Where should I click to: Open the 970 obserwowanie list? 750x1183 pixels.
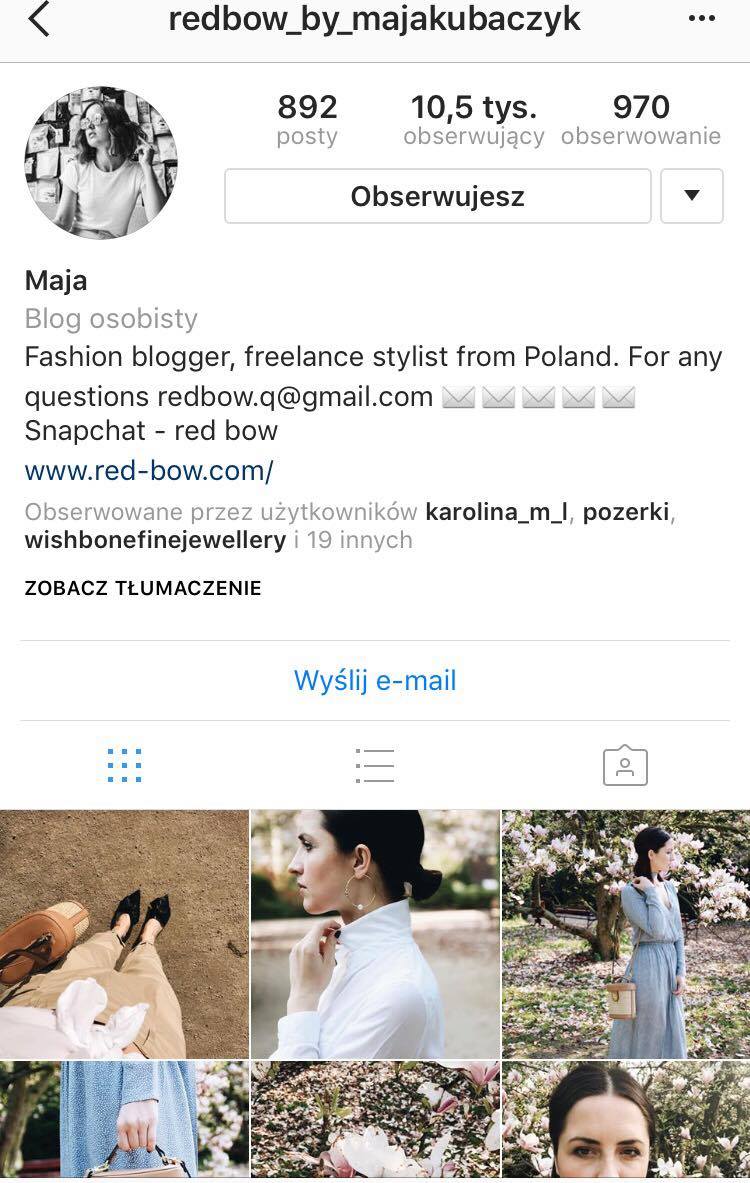(x=641, y=119)
